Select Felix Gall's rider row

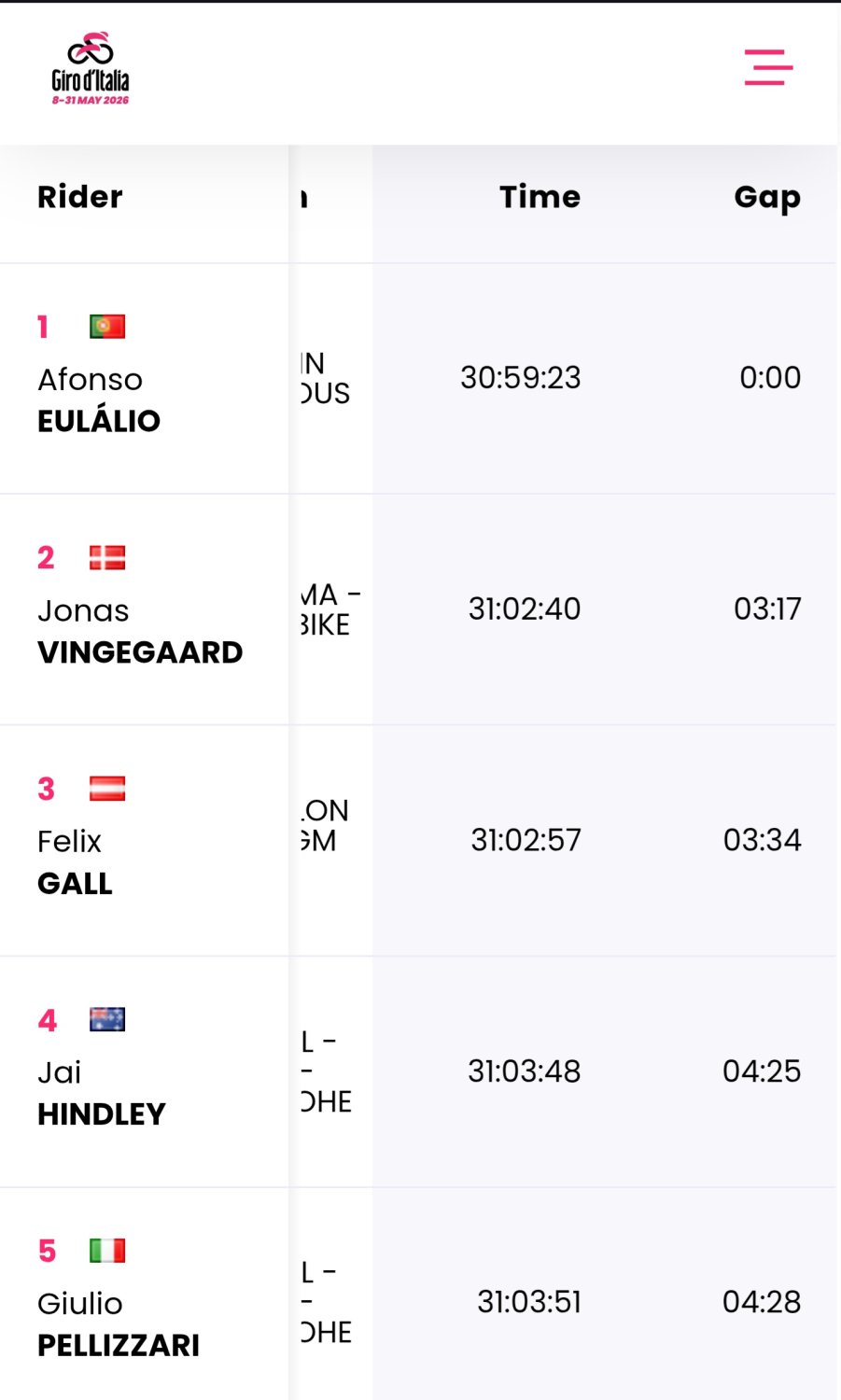tap(418, 841)
